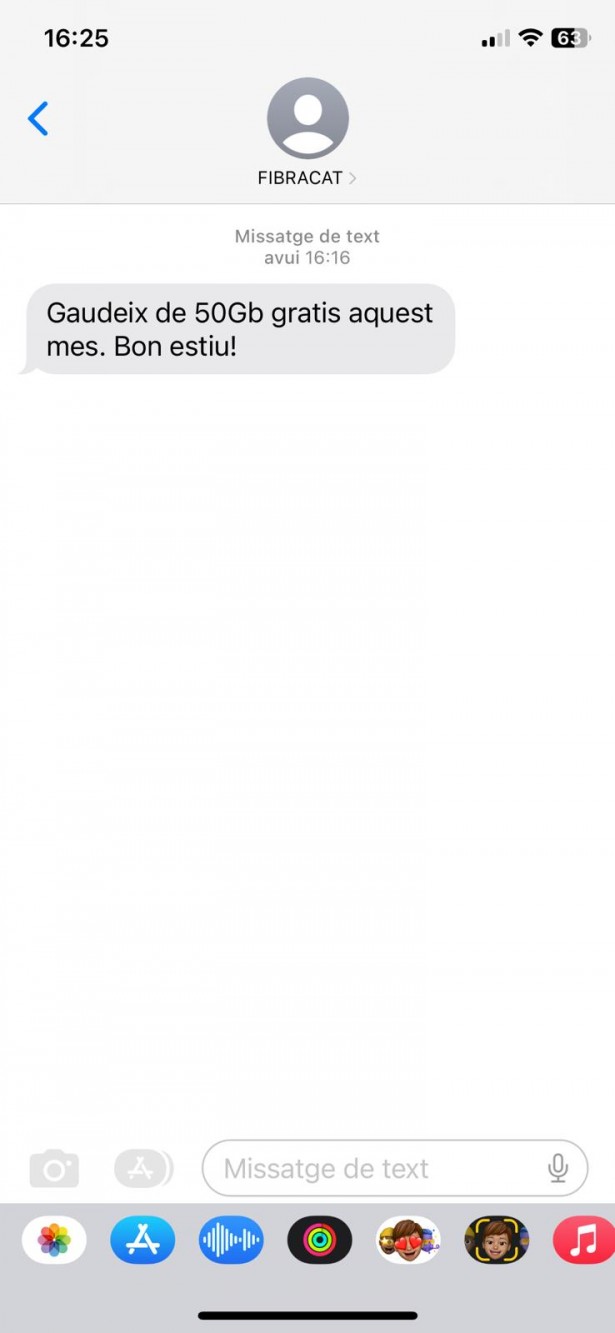
Task: Open the App Store for iMessage
Action: pyautogui.click(x=142, y=1241)
